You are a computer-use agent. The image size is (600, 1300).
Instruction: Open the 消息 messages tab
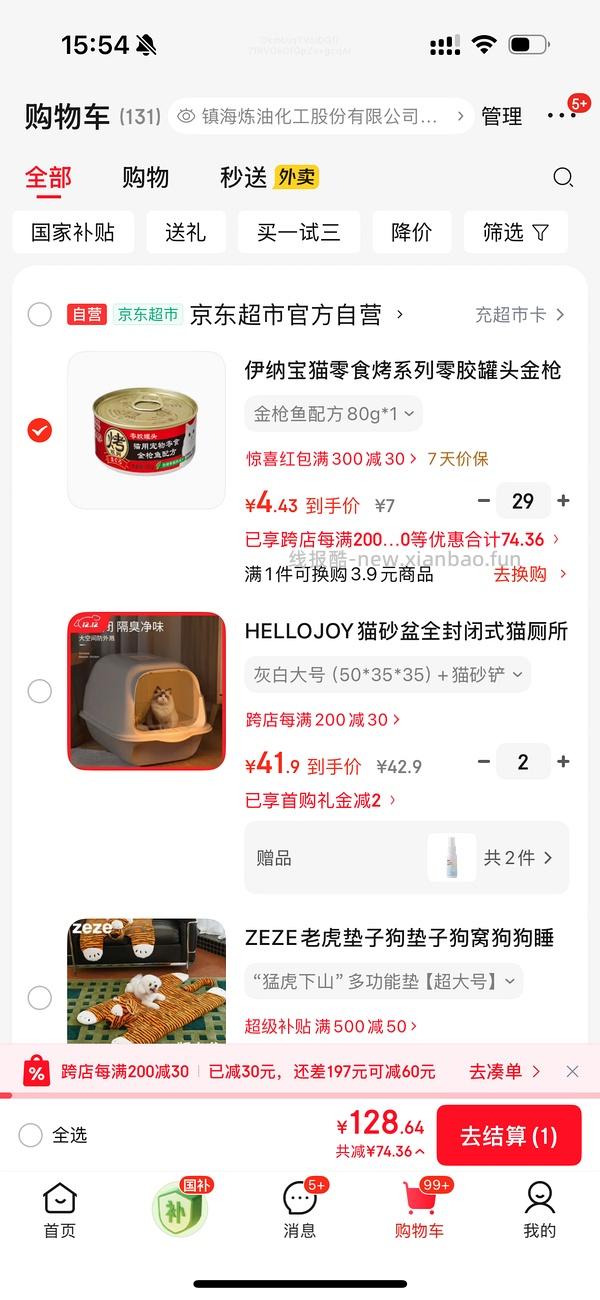point(299,1210)
